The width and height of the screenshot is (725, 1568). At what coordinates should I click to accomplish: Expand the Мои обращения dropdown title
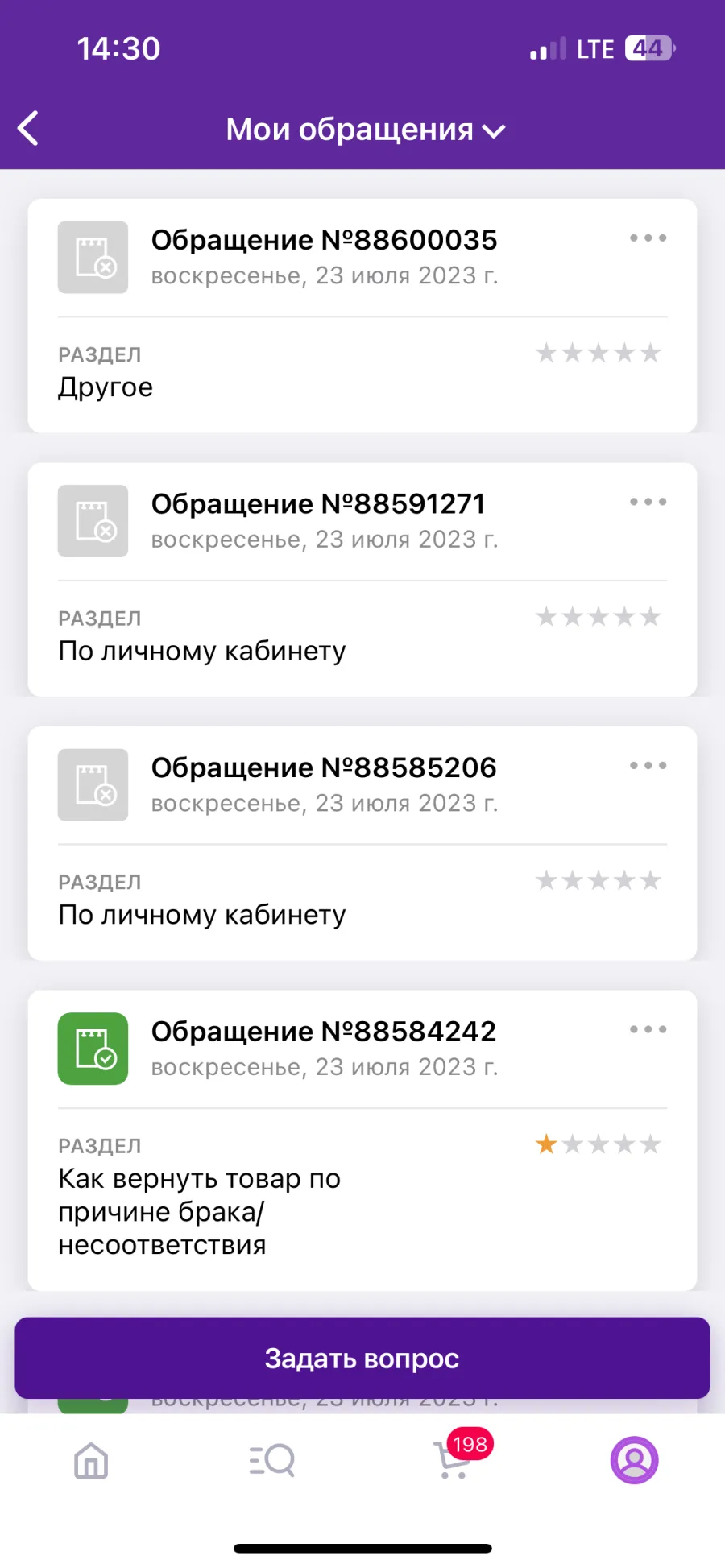click(x=365, y=130)
